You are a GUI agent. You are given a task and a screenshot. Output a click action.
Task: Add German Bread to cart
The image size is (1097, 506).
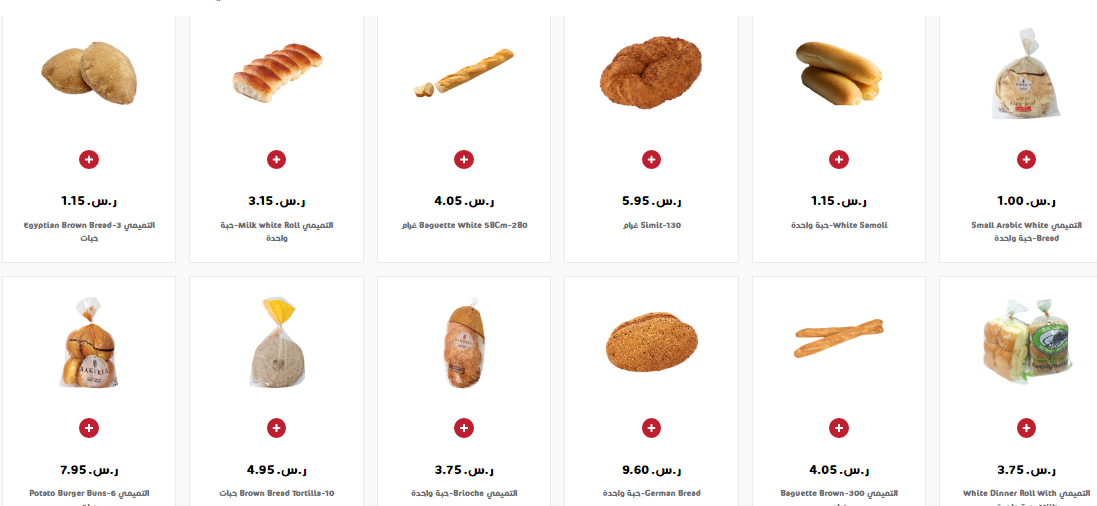pyautogui.click(x=651, y=428)
